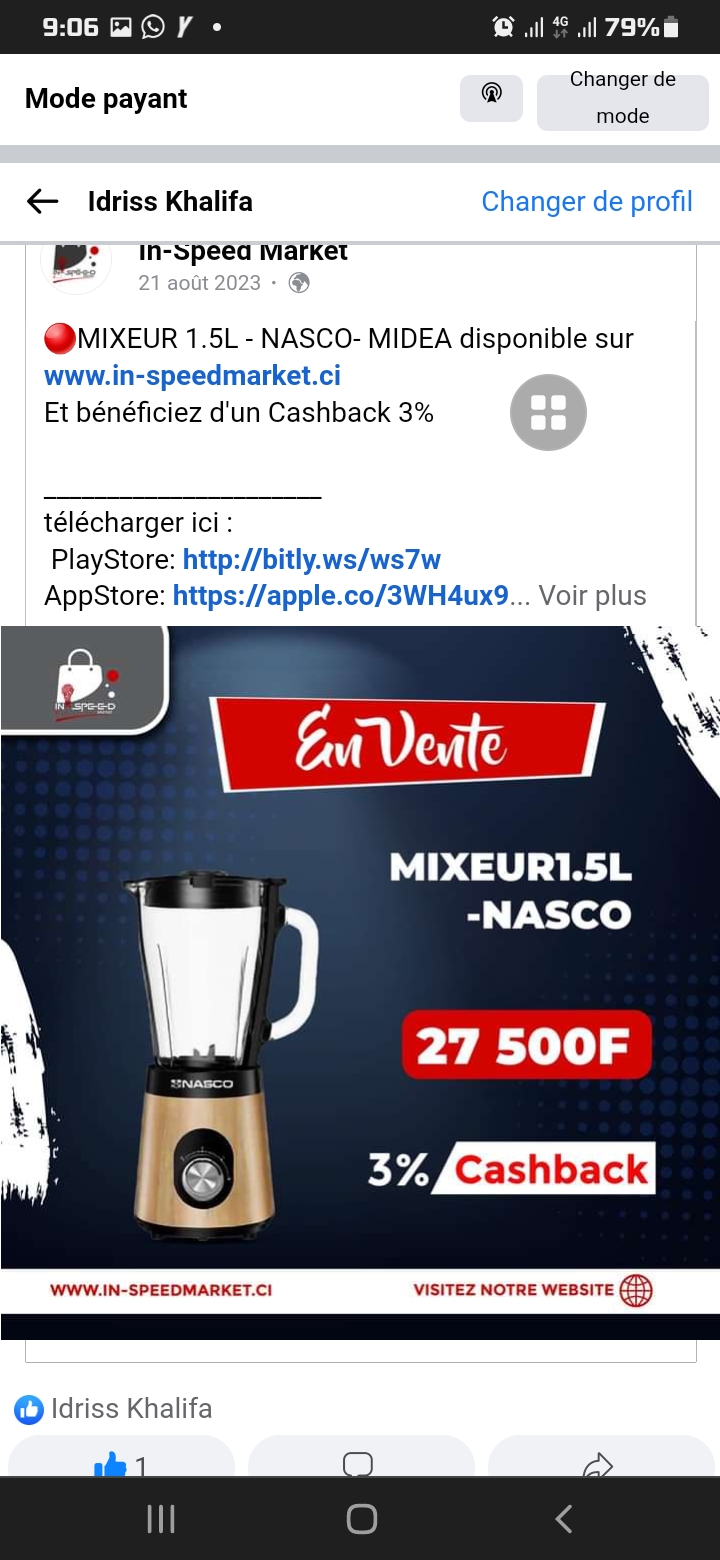
Task: Follow the AppStore apple.co link
Action: (x=340, y=596)
